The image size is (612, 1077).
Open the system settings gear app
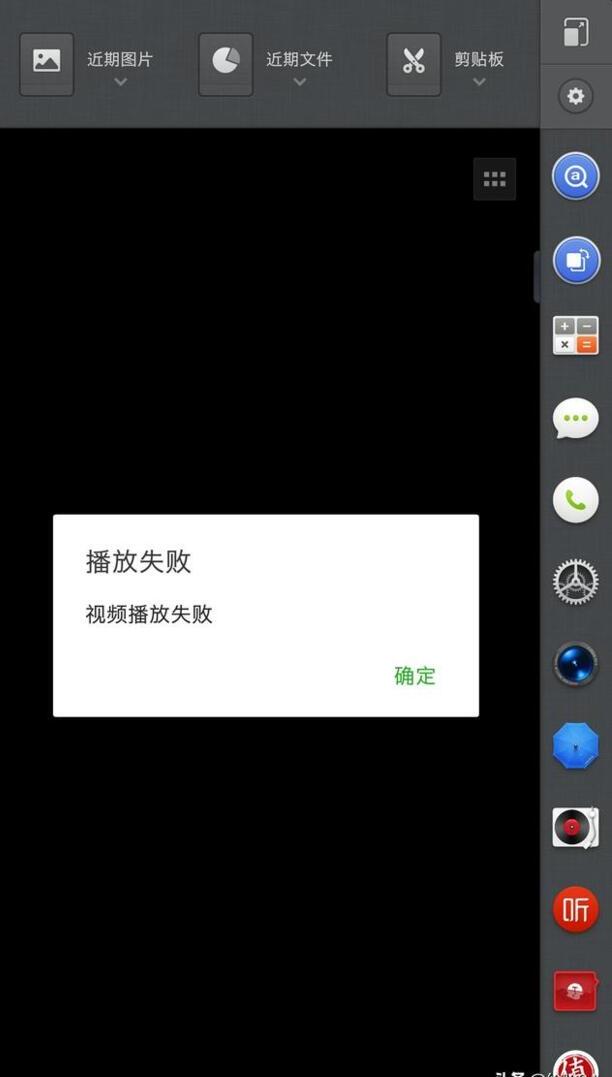(x=576, y=582)
